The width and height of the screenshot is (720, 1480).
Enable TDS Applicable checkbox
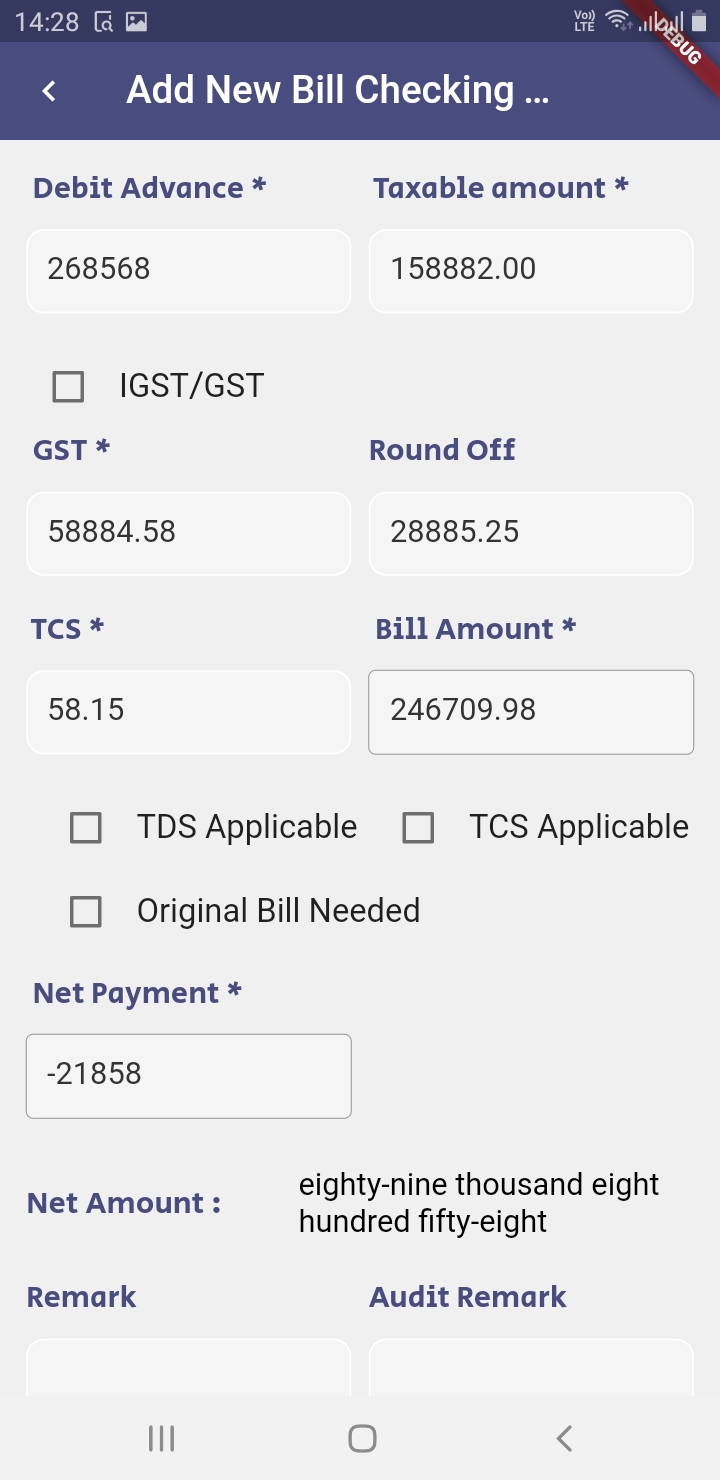point(86,828)
